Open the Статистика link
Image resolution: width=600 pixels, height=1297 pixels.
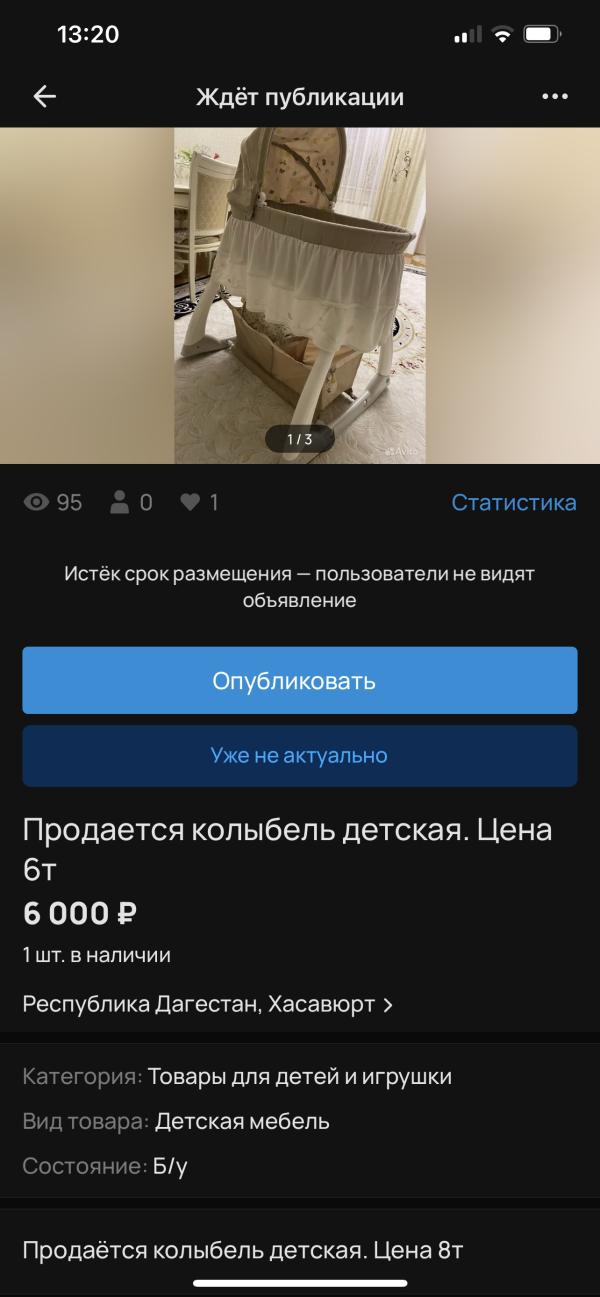pos(513,502)
